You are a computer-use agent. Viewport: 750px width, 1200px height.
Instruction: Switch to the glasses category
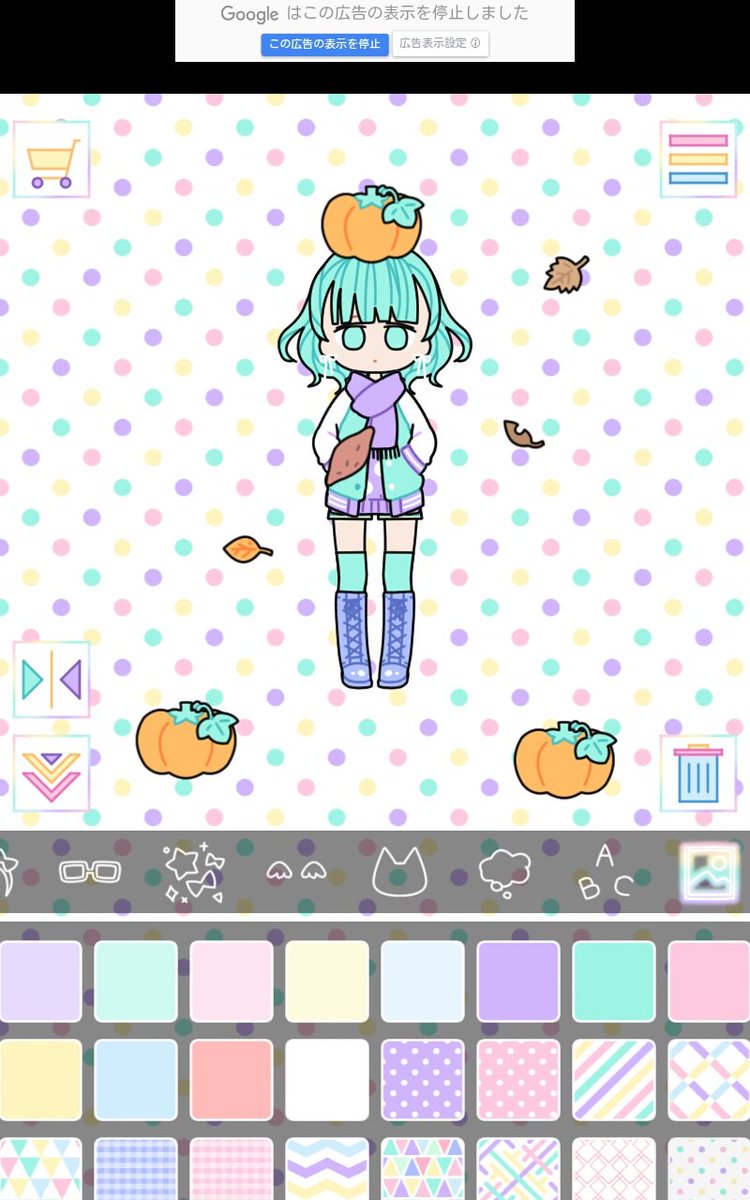90,871
